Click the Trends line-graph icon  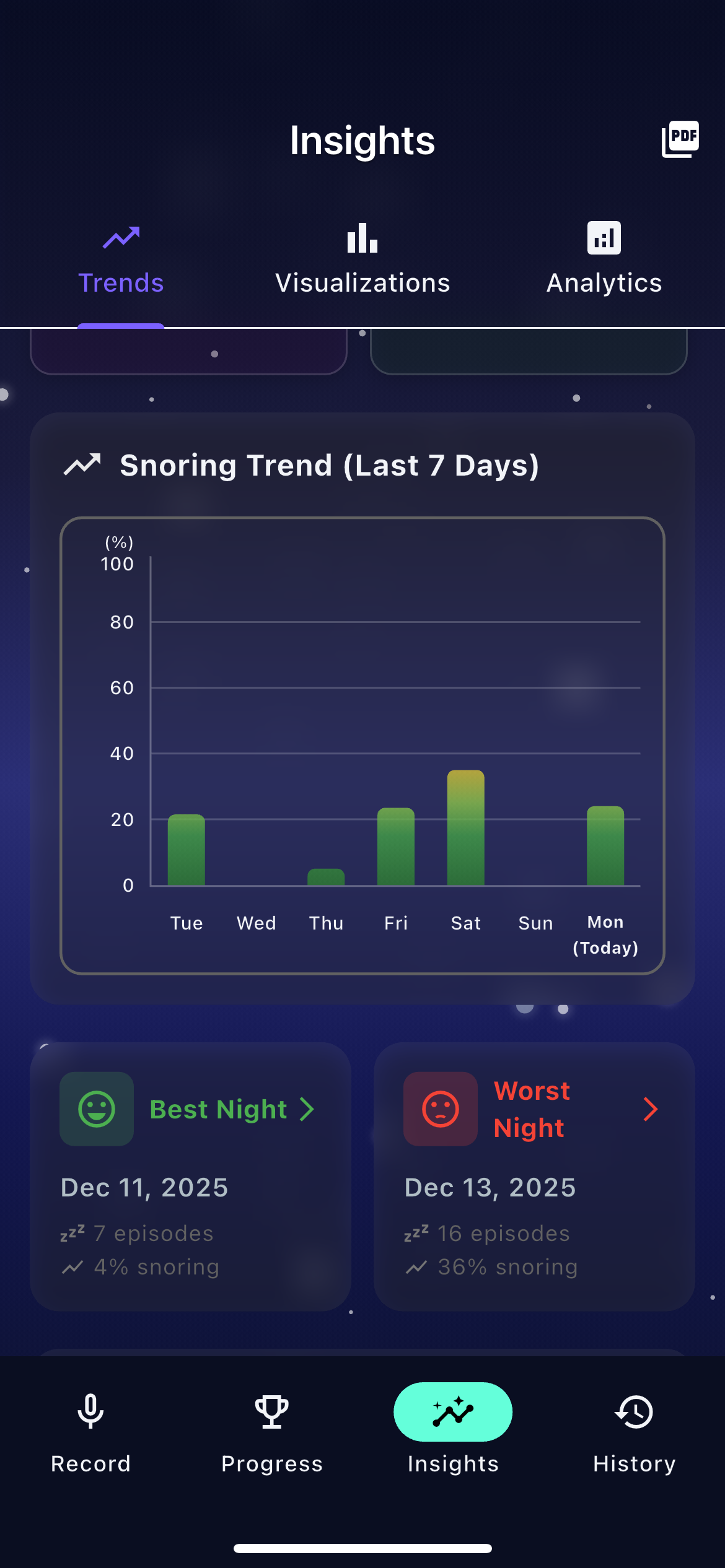[120, 238]
